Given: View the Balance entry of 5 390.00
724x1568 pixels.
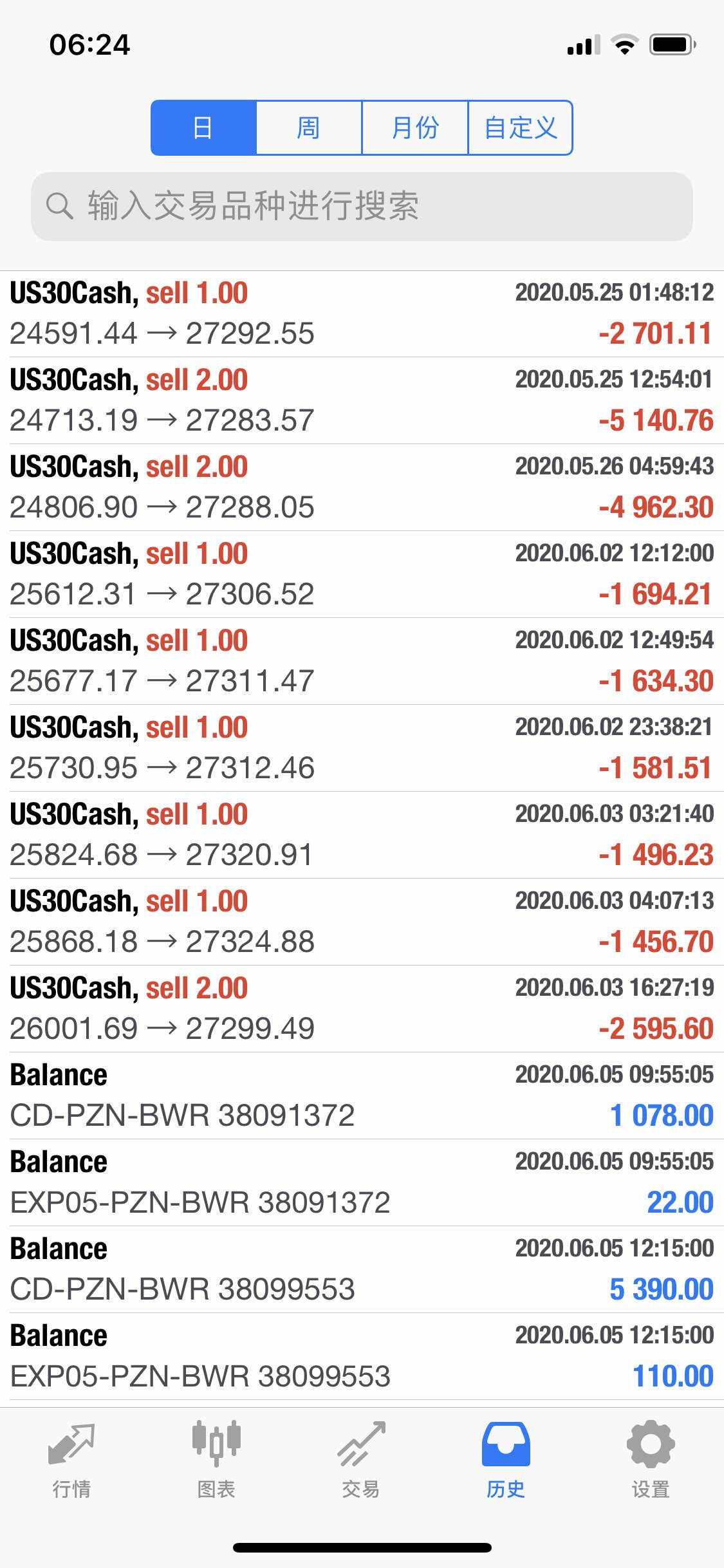Looking at the screenshot, I should (x=362, y=1270).
